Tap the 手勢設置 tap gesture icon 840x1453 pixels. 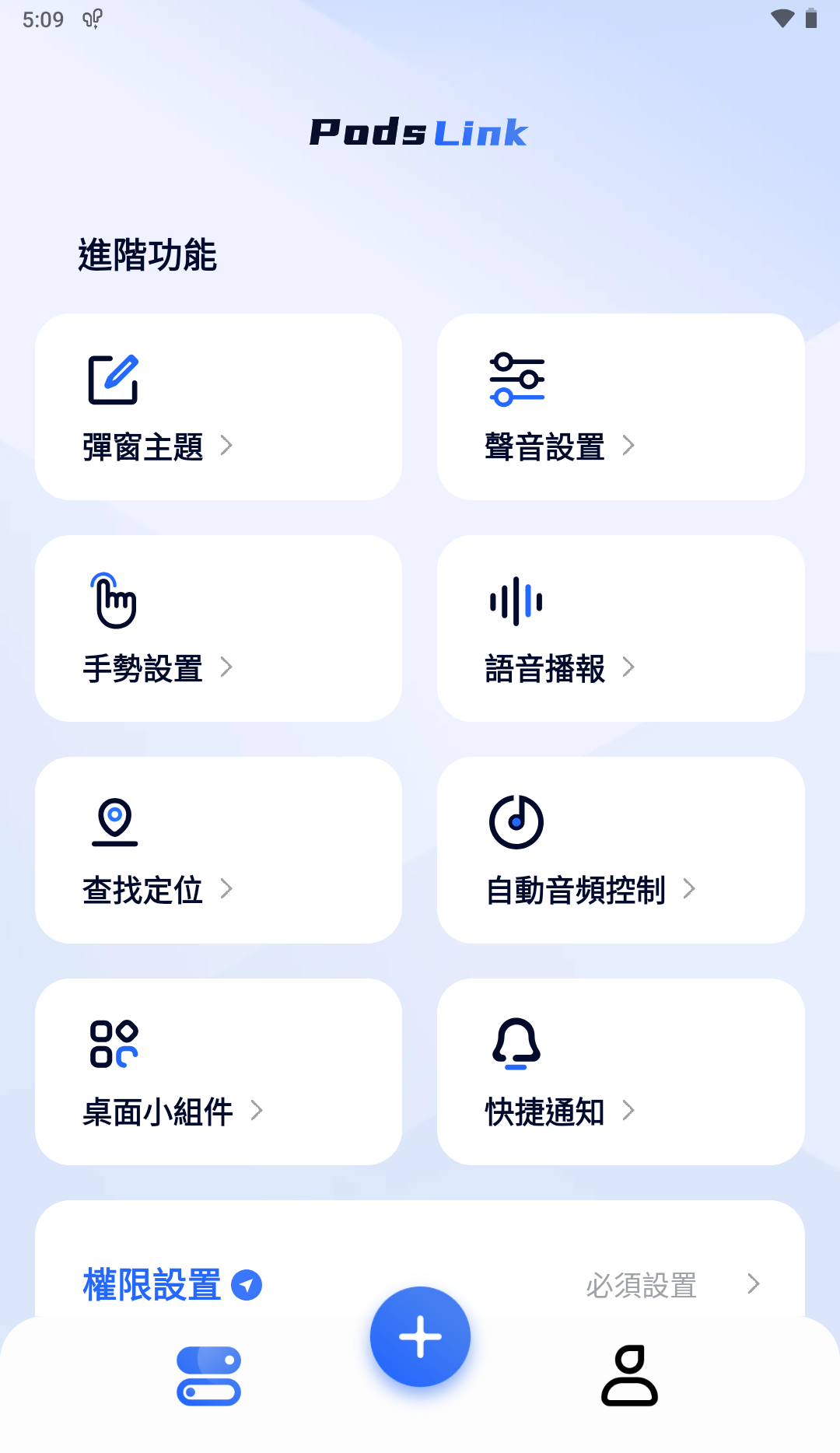click(x=114, y=599)
